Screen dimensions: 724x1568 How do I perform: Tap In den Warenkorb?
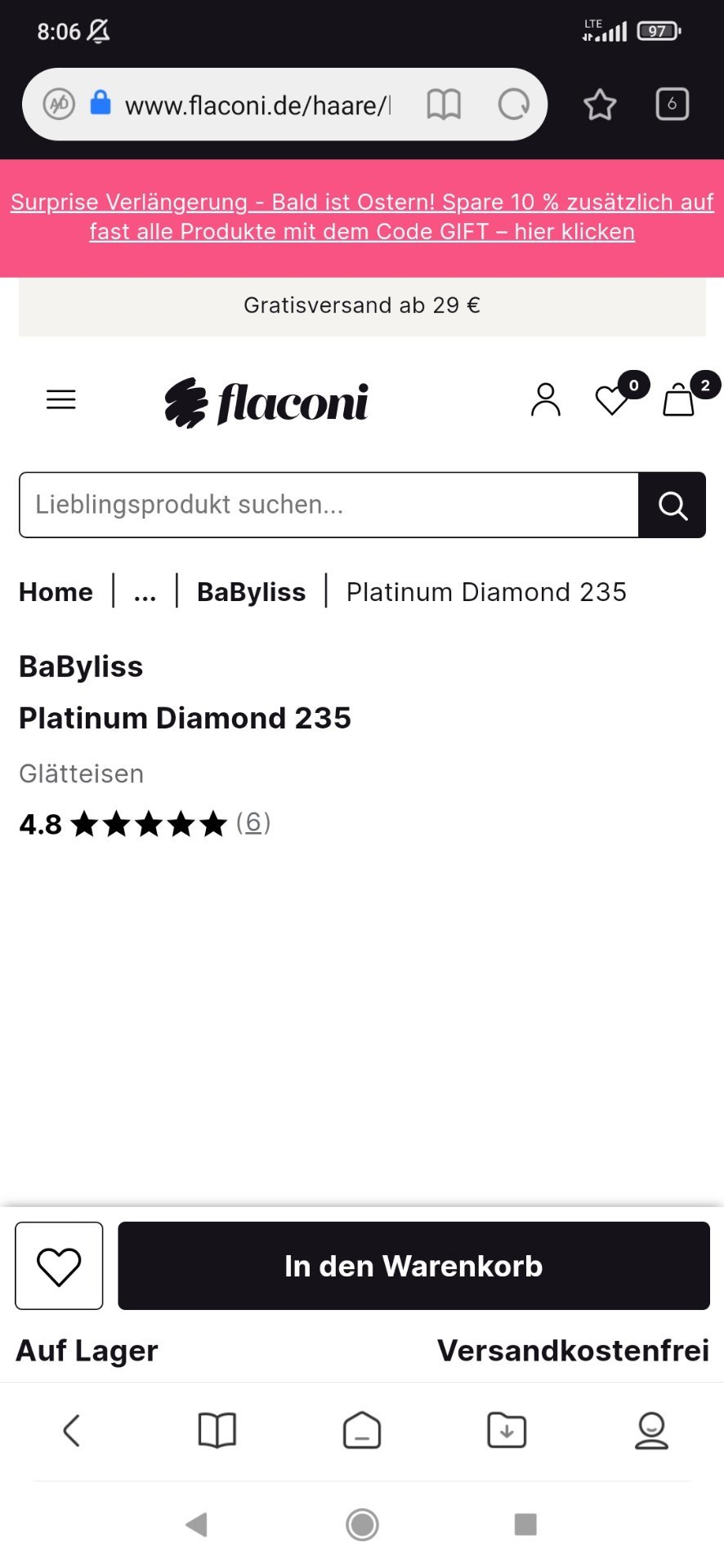point(413,1266)
